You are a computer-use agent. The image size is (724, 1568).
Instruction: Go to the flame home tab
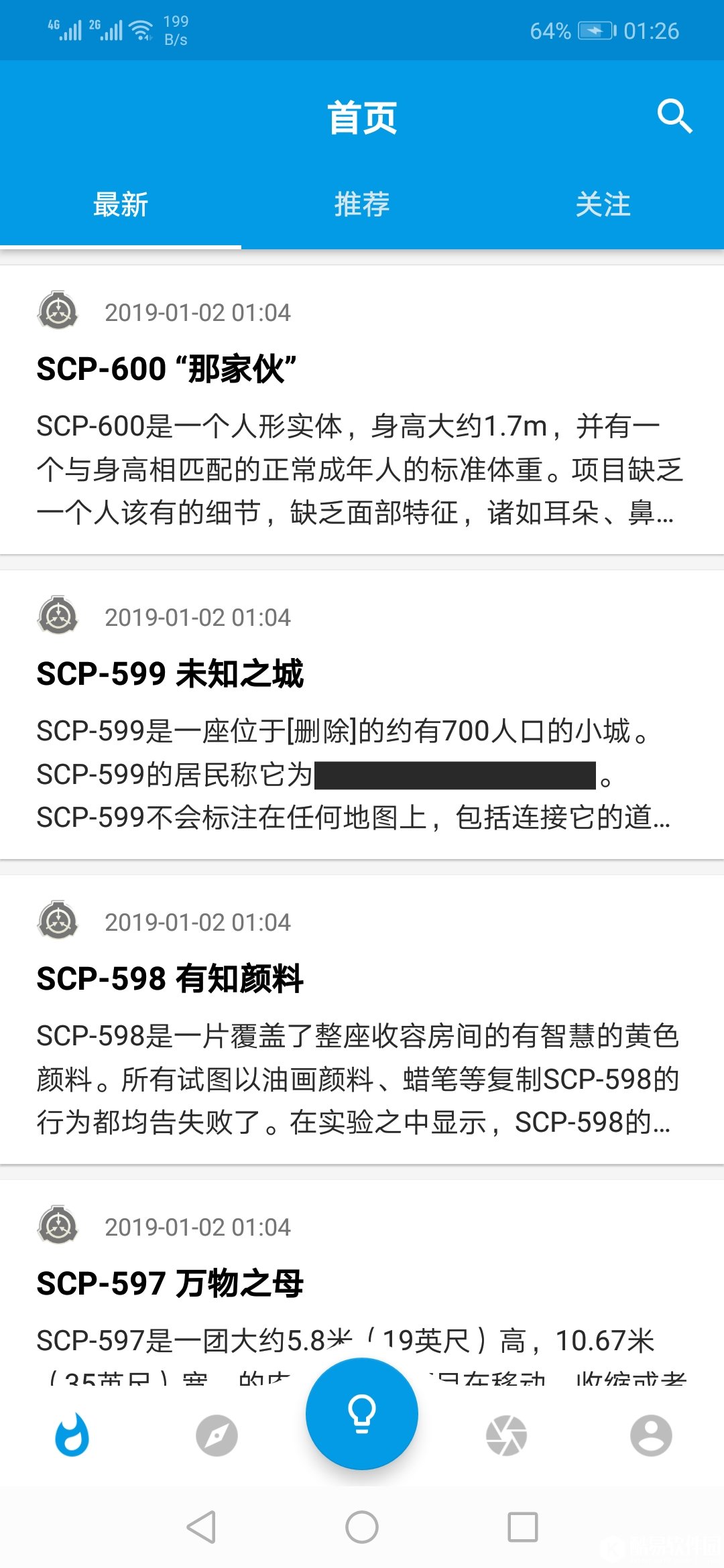[72, 1435]
